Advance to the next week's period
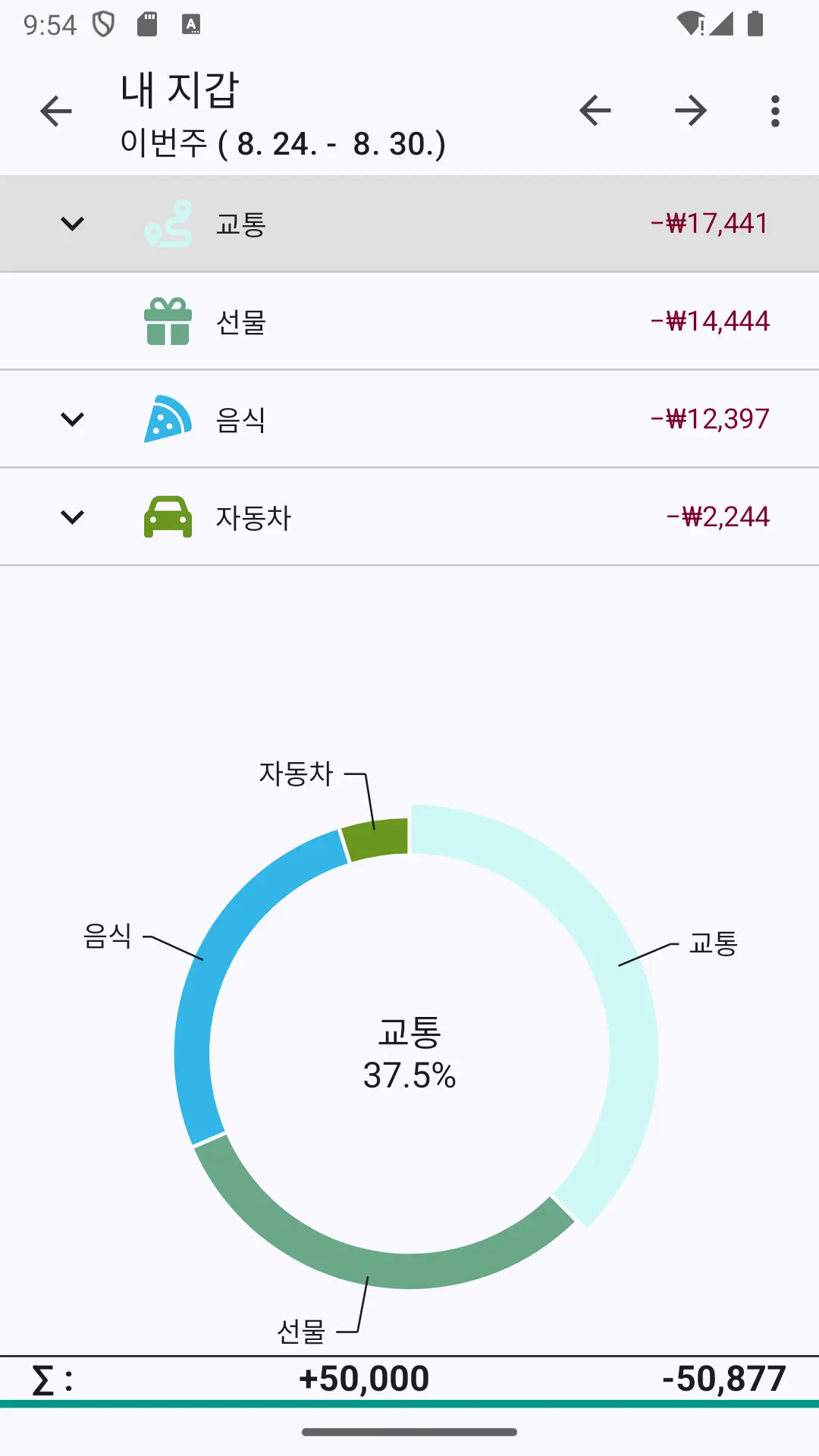 point(691,111)
